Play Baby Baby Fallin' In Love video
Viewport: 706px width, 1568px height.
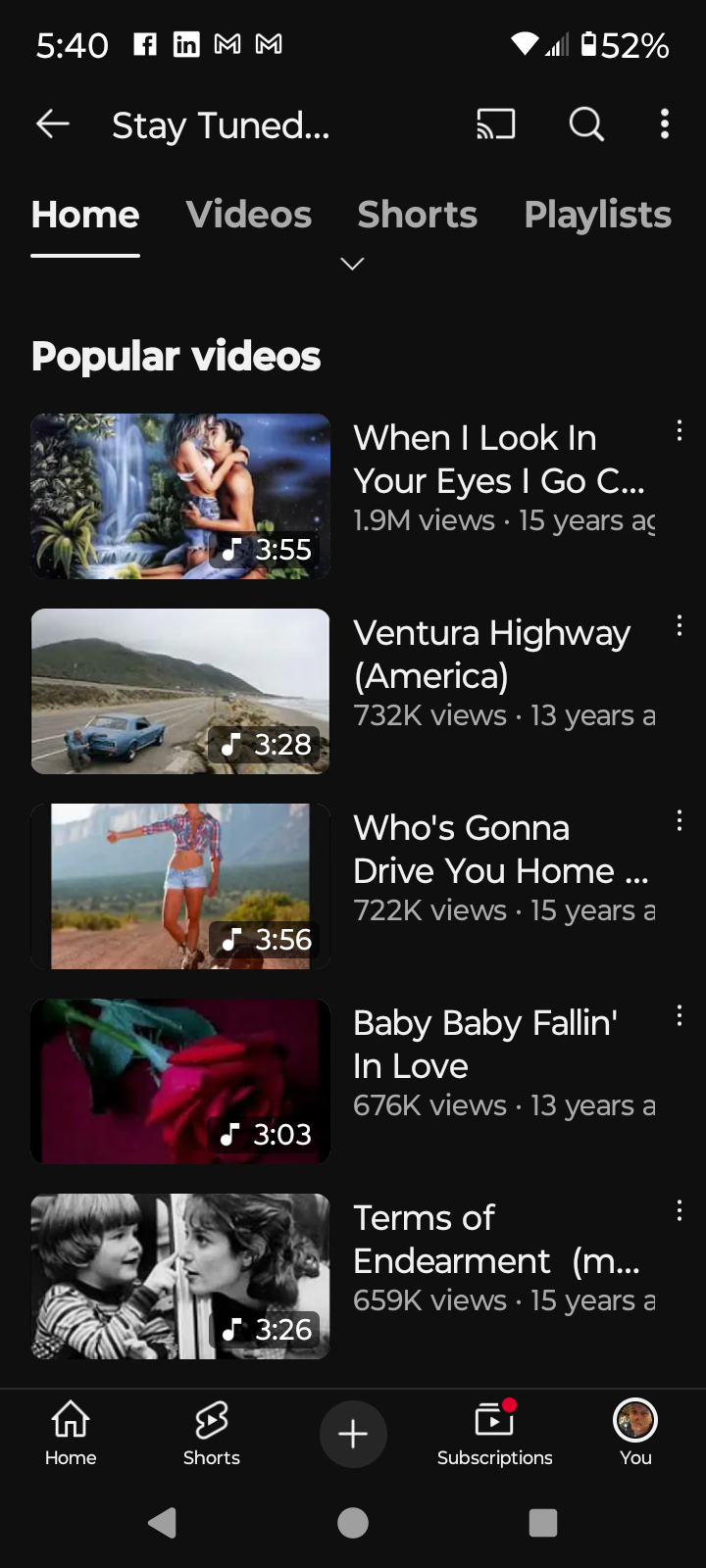pyautogui.click(x=180, y=1081)
